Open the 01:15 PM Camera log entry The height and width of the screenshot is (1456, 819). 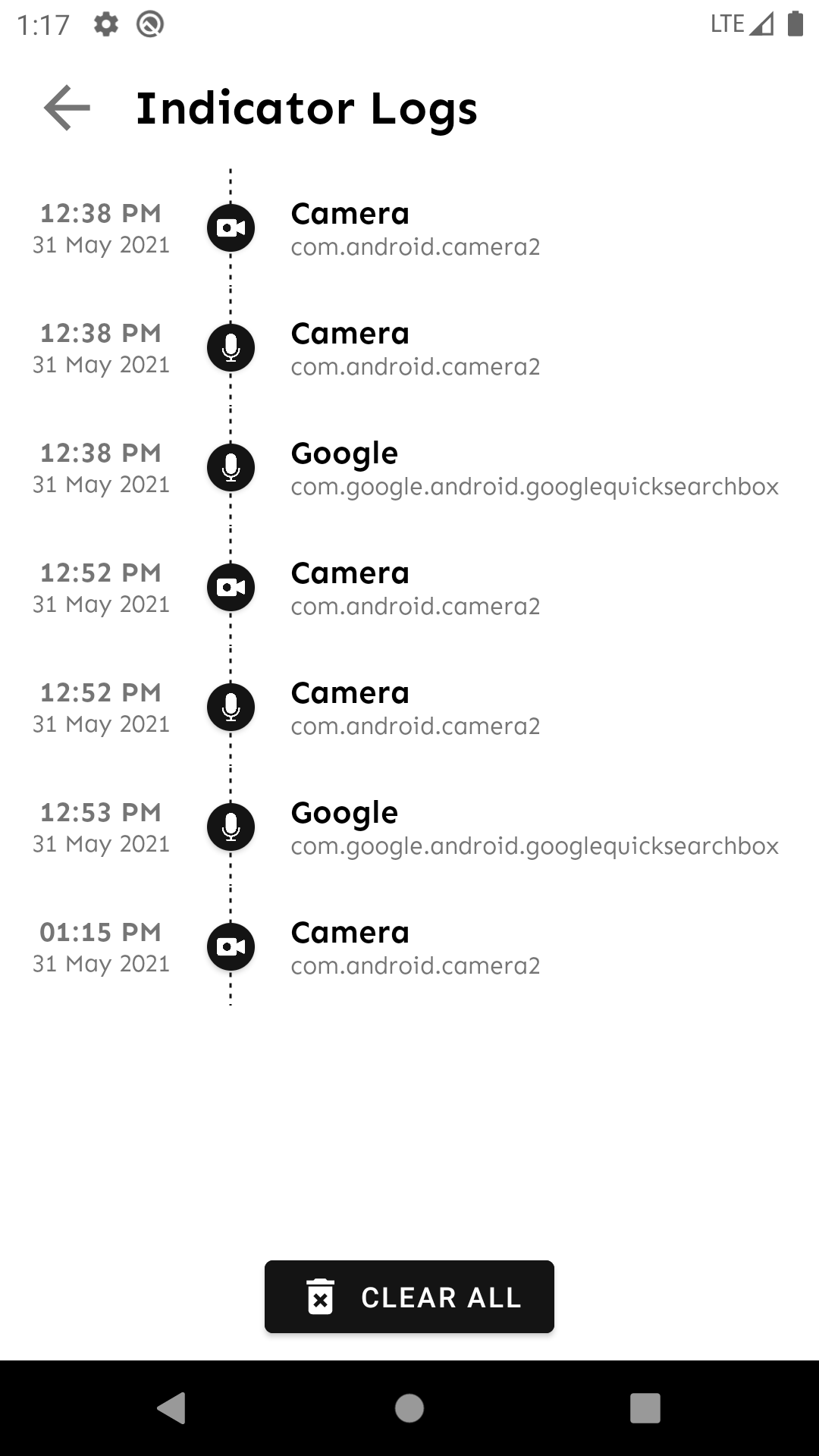(x=409, y=948)
